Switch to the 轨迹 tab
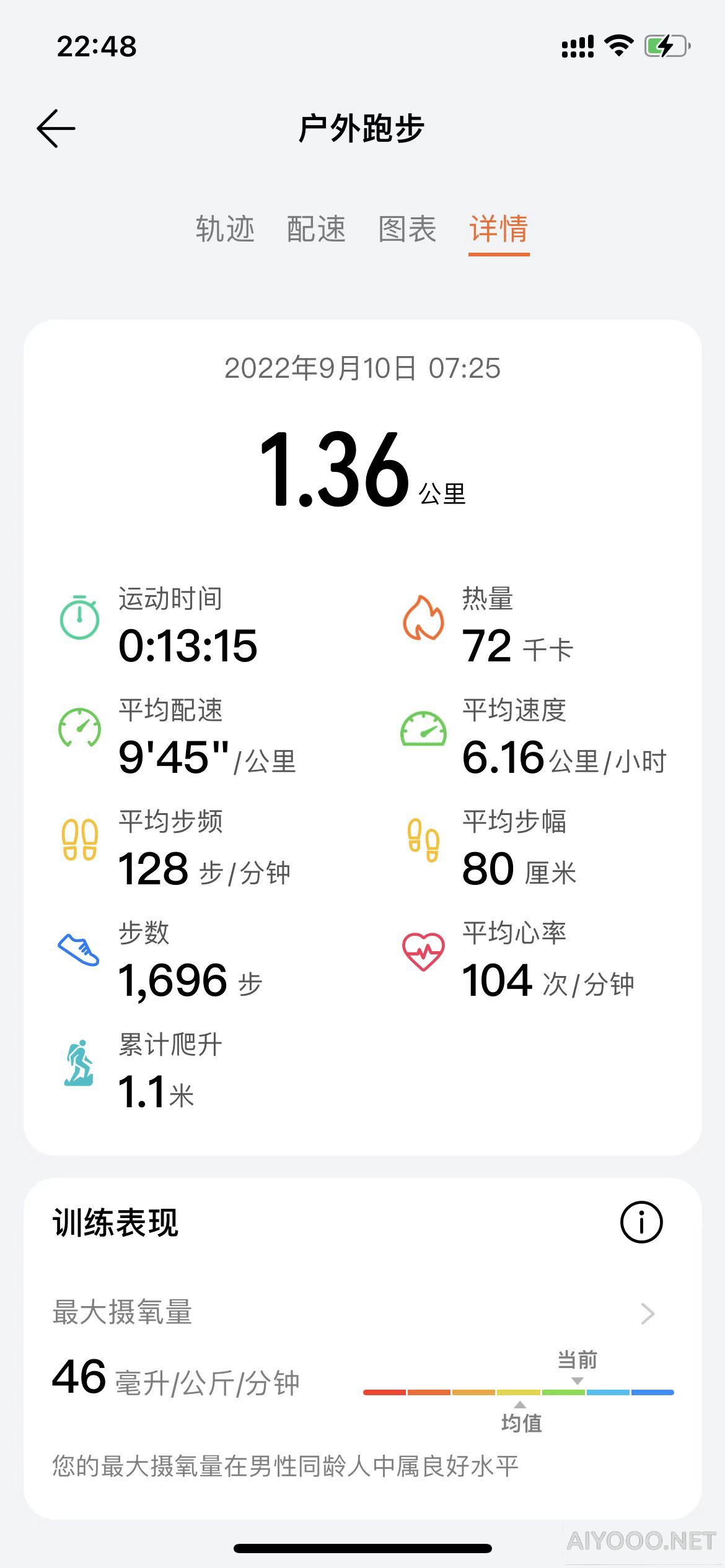Screen dimensions: 725x1568 point(225,229)
